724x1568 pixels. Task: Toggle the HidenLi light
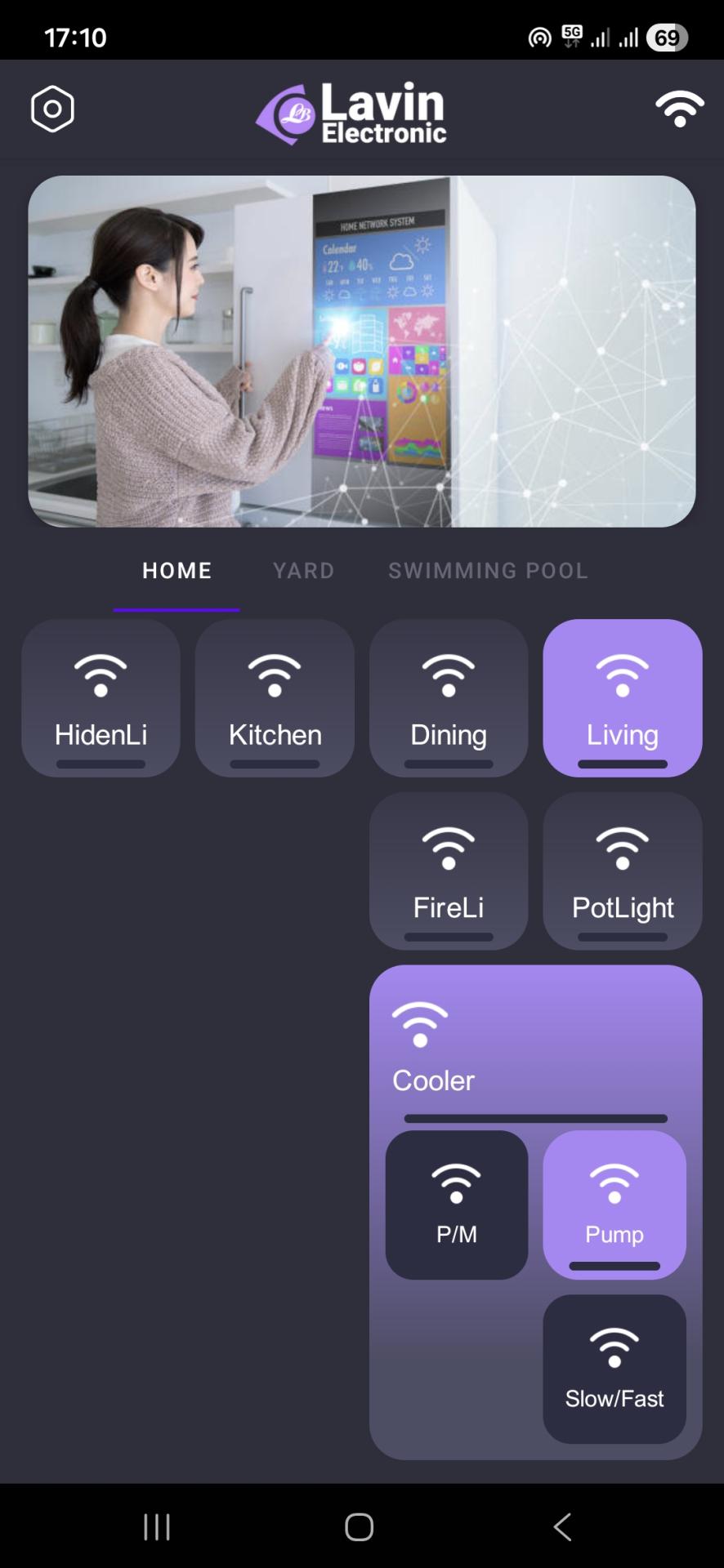point(101,698)
